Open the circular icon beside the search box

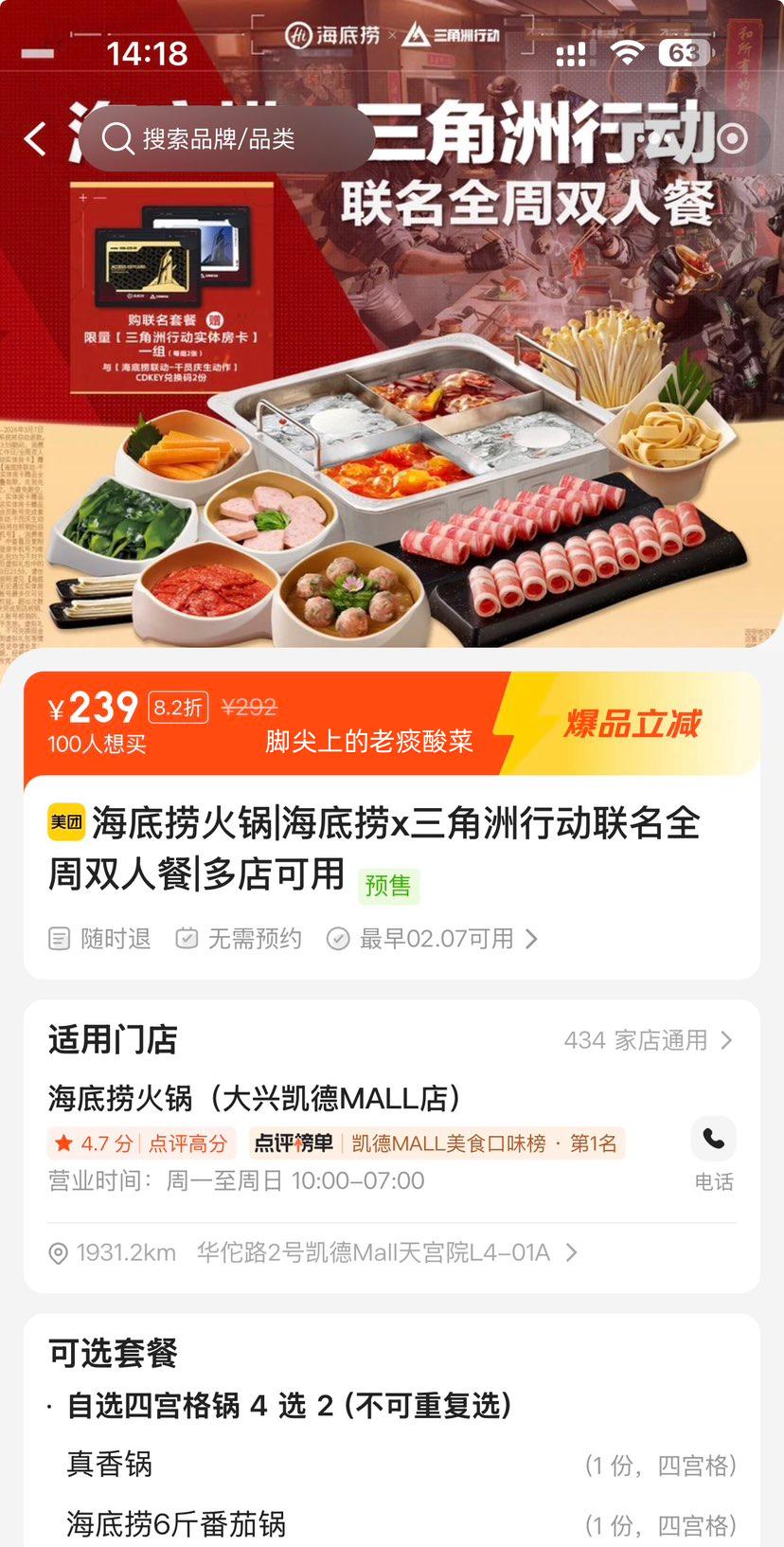tap(732, 139)
